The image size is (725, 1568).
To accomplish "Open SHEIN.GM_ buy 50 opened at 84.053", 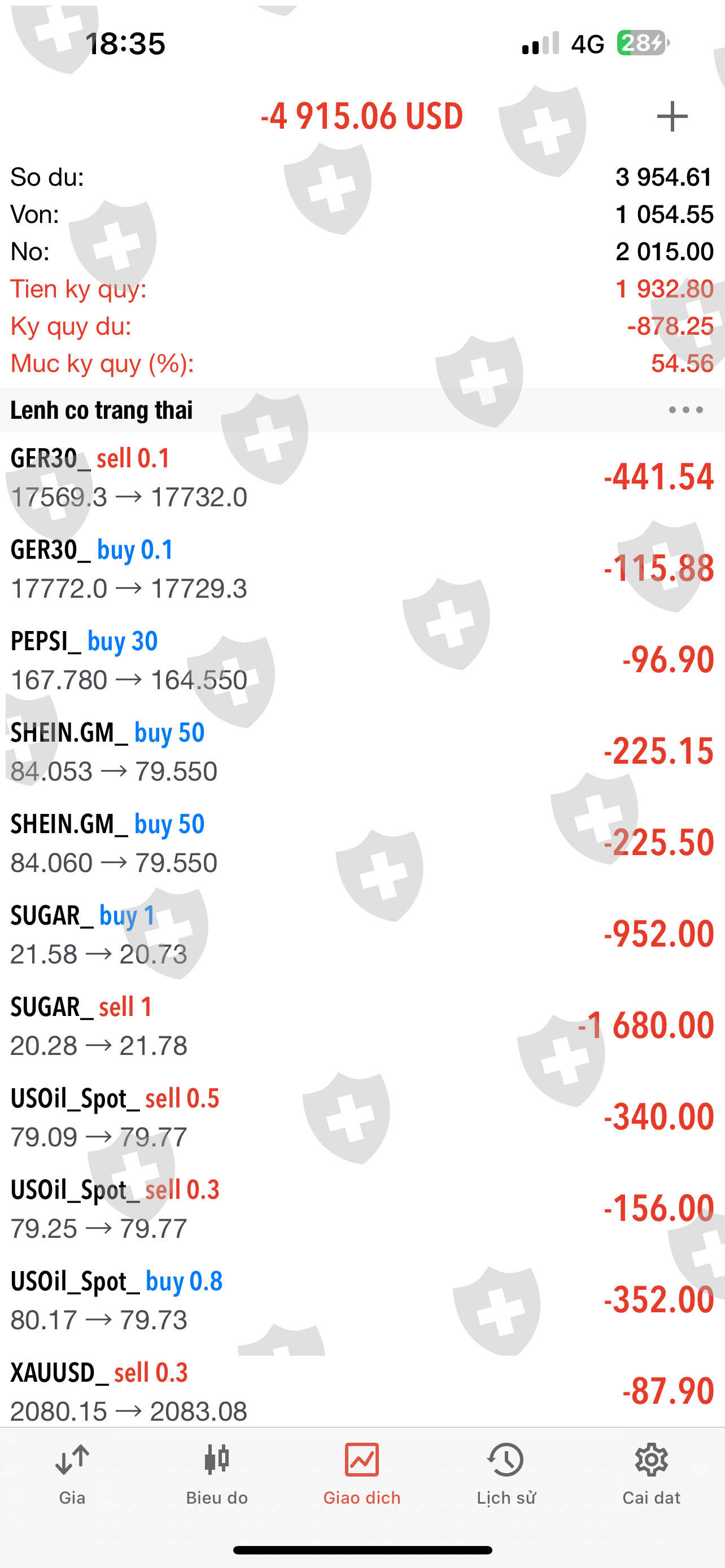I will click(x=362, y=752).
